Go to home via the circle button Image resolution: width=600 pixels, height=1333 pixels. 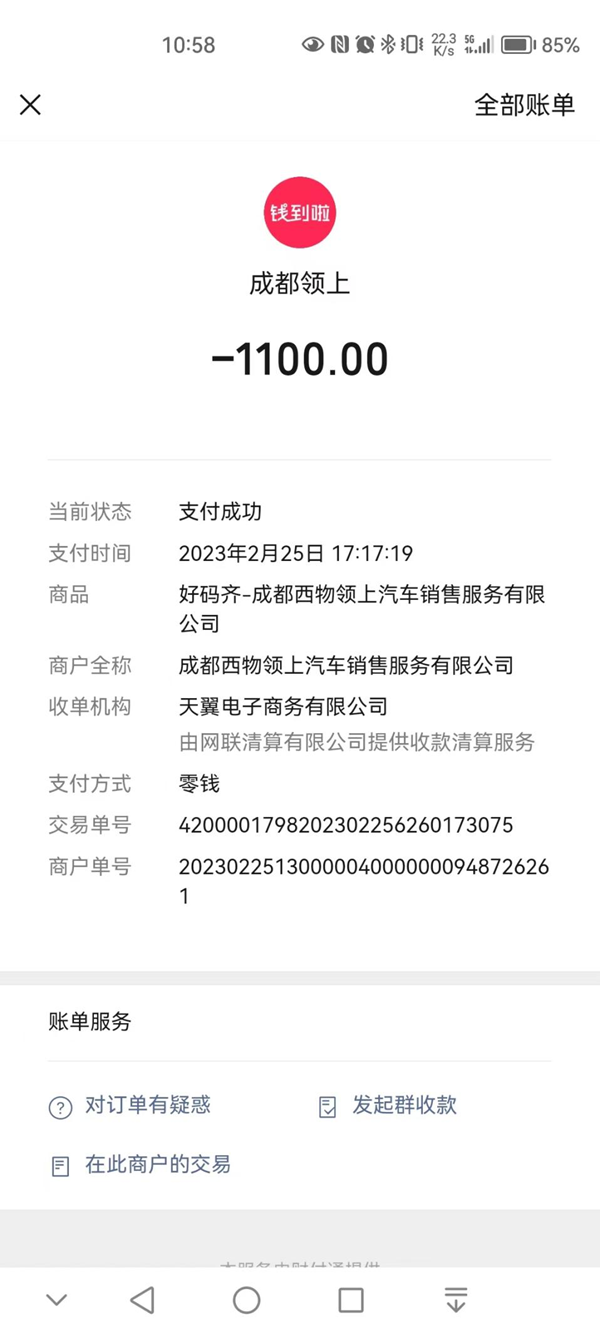246,1300
